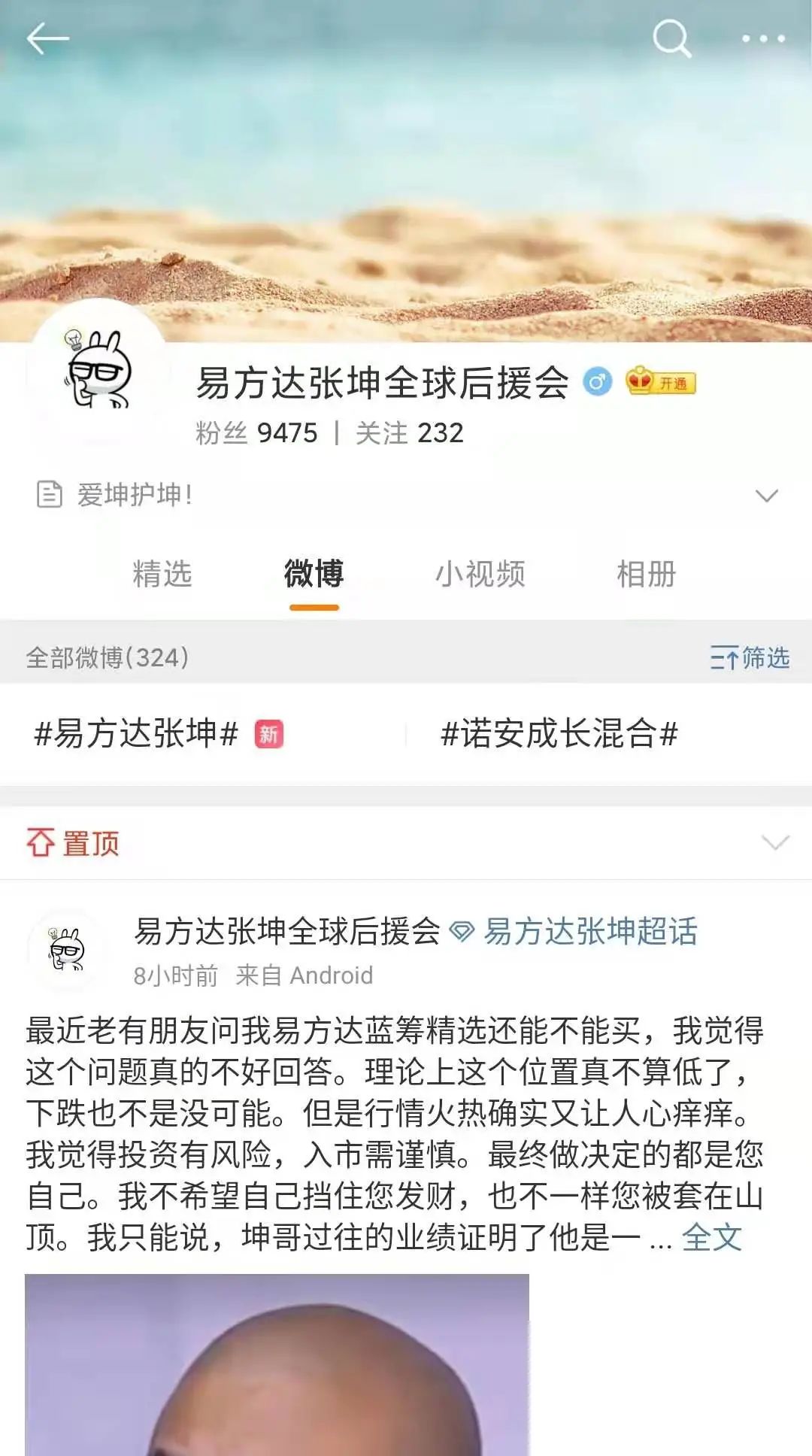Open the more options (...) menu
The width and height of the screenshot is (812, 1456).
tap(759, 39)
